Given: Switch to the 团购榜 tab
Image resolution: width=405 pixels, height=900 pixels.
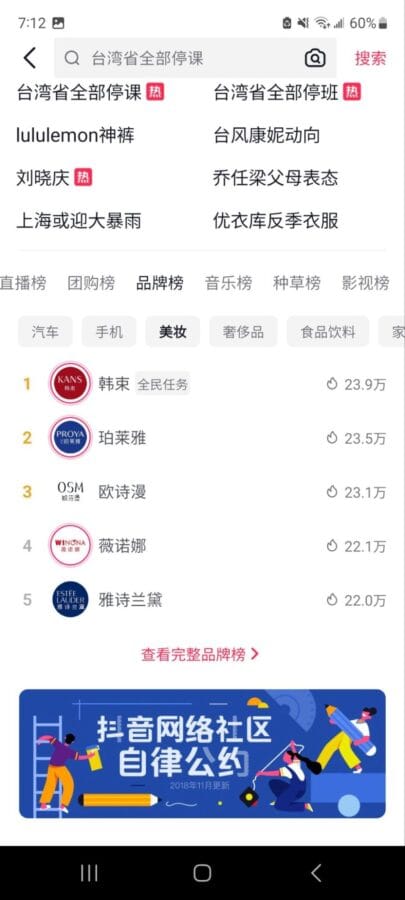Looking at the screenshot, I should 91,283.
